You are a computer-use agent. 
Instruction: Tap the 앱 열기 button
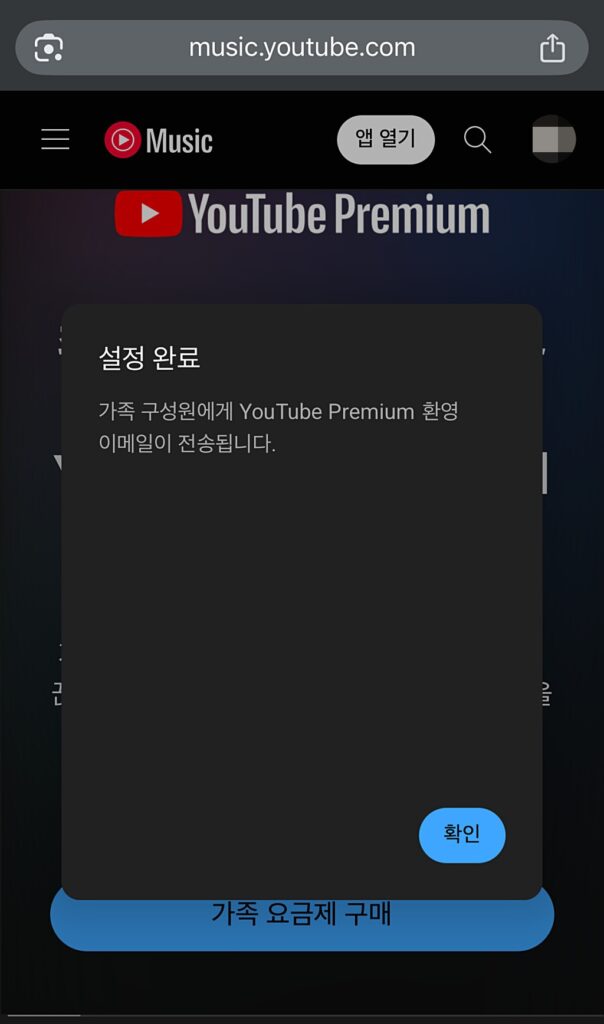coord(385,140)
